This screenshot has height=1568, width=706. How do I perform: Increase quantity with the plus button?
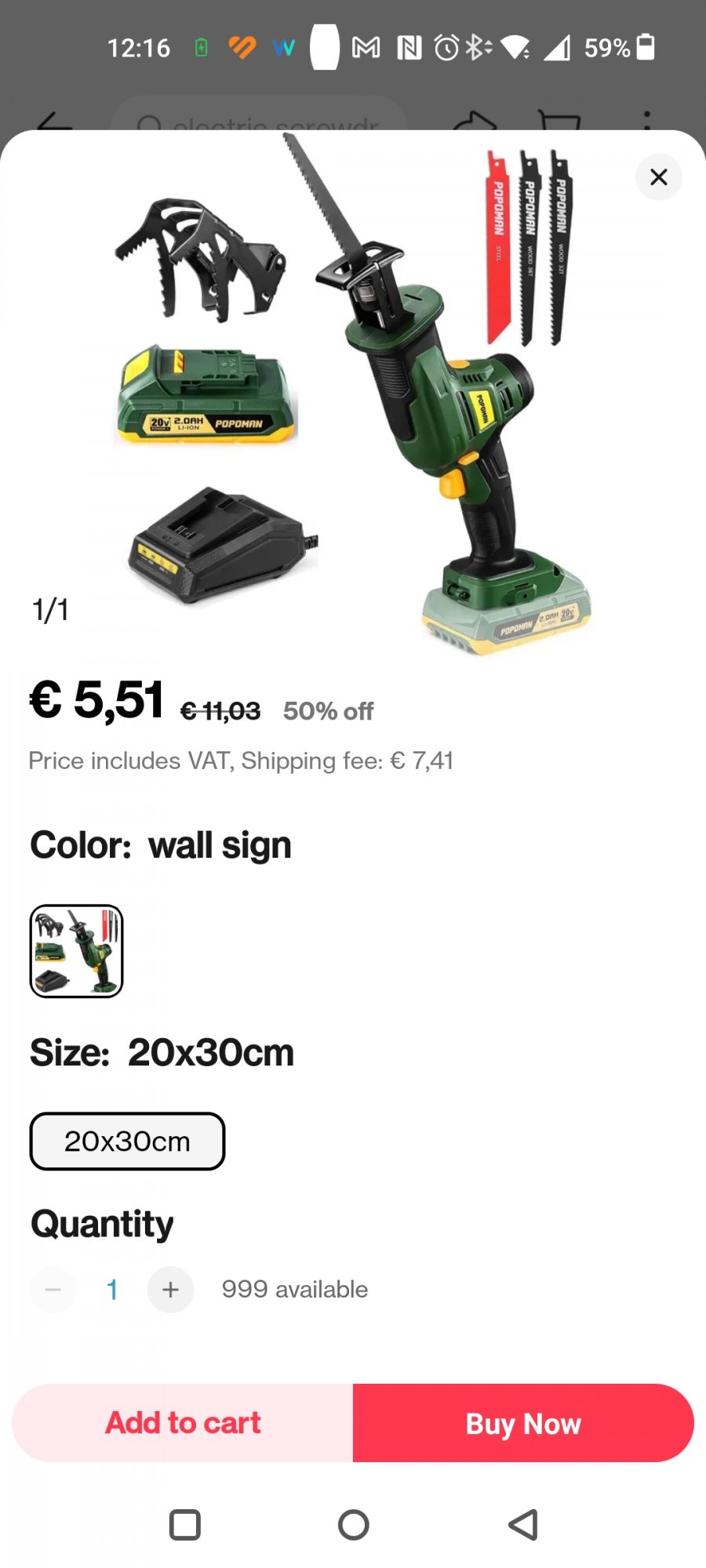[170, 1289]
